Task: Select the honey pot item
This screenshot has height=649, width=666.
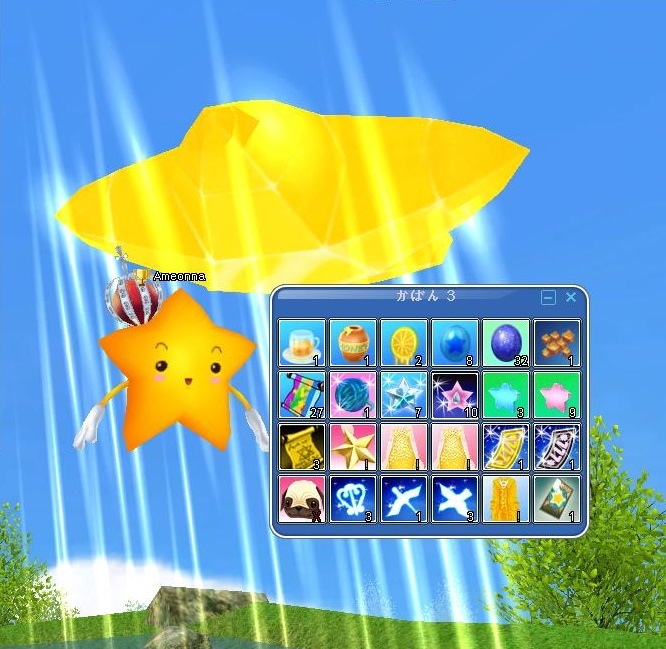Action: 352,343
